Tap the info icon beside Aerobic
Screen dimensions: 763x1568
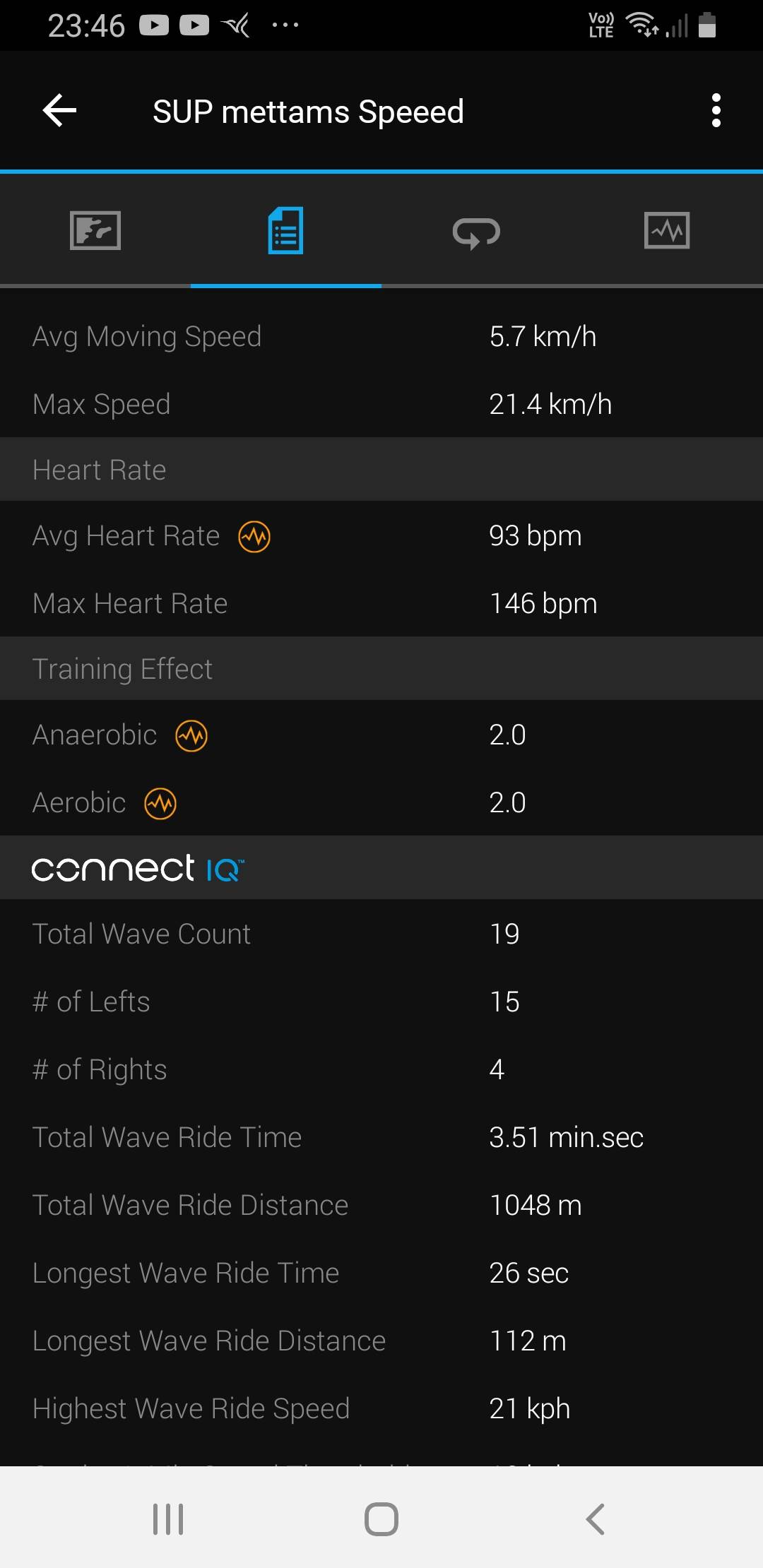point(160,804)
